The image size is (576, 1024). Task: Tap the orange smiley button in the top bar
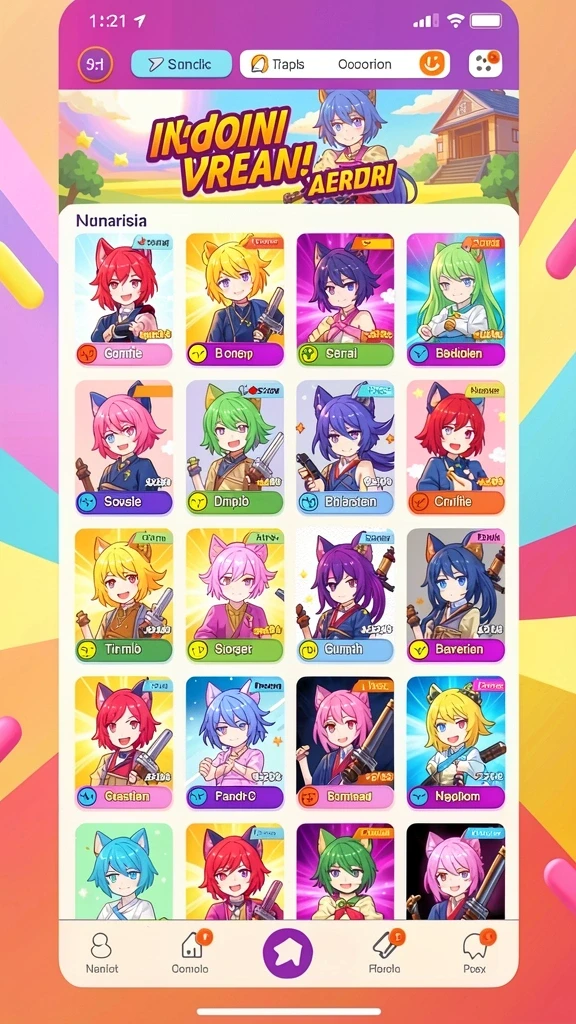(432, 64)
